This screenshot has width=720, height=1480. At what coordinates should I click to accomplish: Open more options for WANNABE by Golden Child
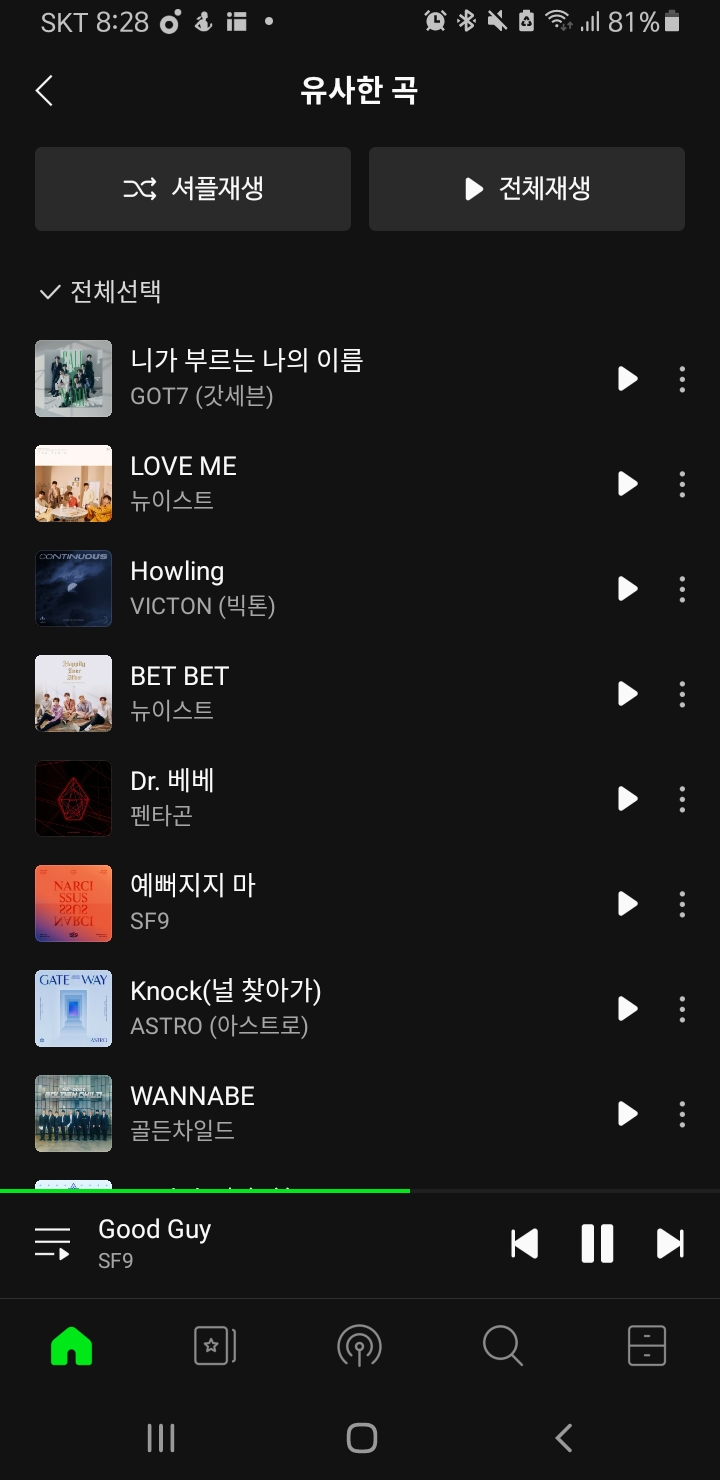pos(681,1113)
